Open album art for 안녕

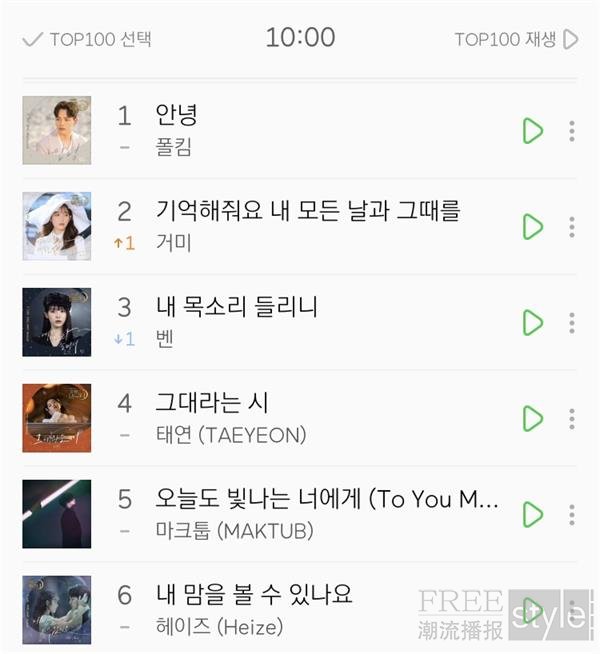click(57, 131)
